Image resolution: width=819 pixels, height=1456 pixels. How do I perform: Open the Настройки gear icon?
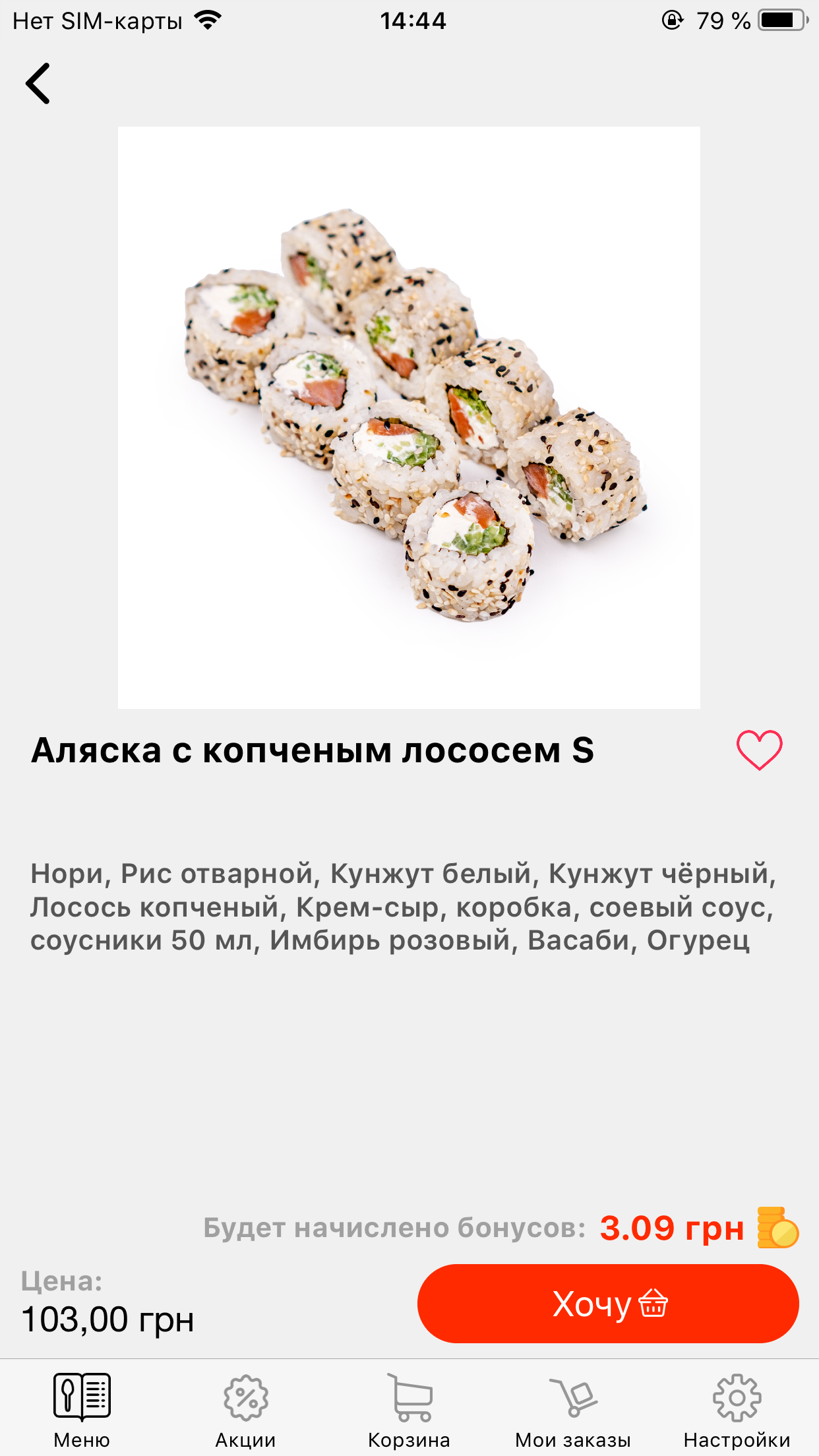[x=737, y=1396]
